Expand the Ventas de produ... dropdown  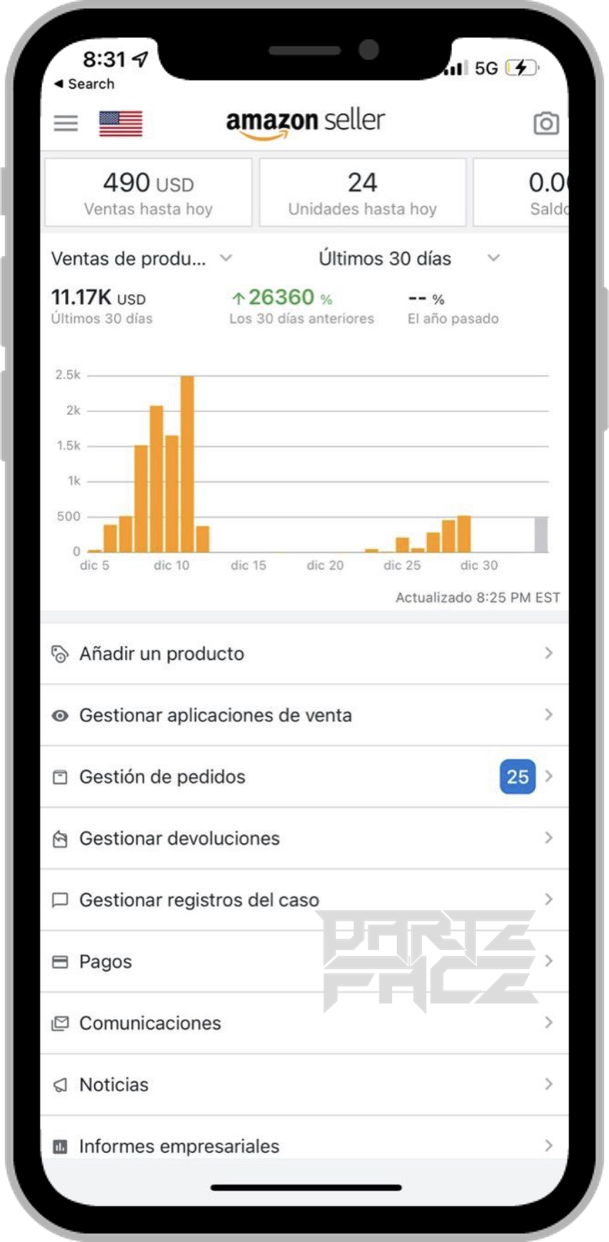click(x=142, y=258)
